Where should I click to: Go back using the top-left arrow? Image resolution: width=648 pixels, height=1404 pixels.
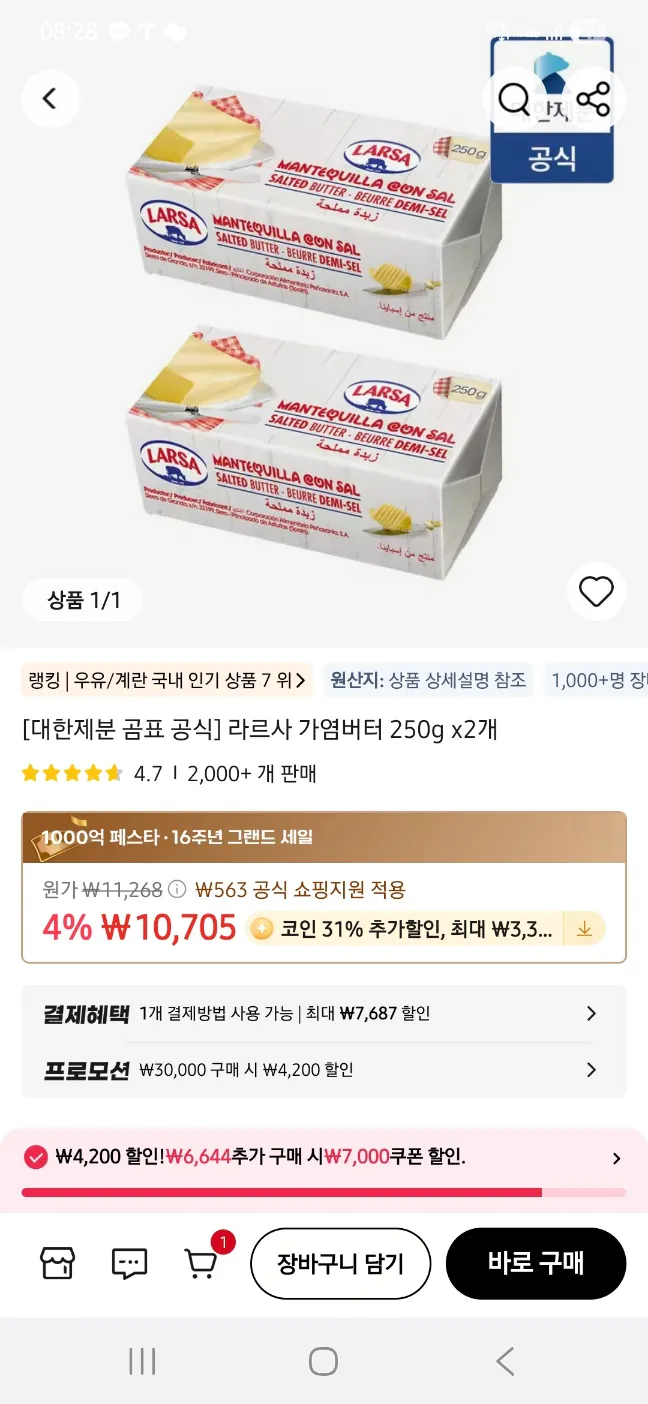point(49,98)
